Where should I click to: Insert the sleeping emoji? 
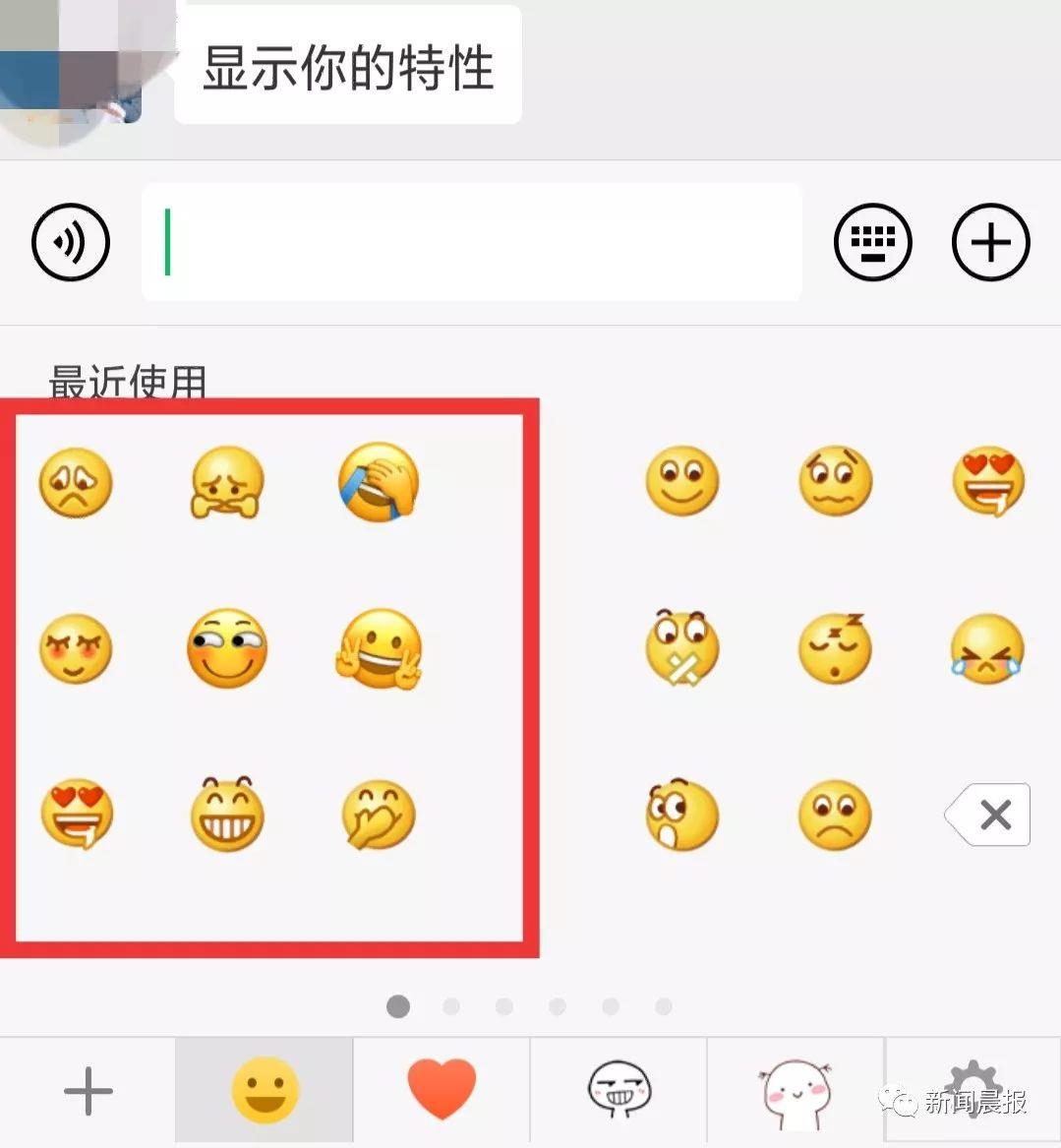(x=835, y=649)
